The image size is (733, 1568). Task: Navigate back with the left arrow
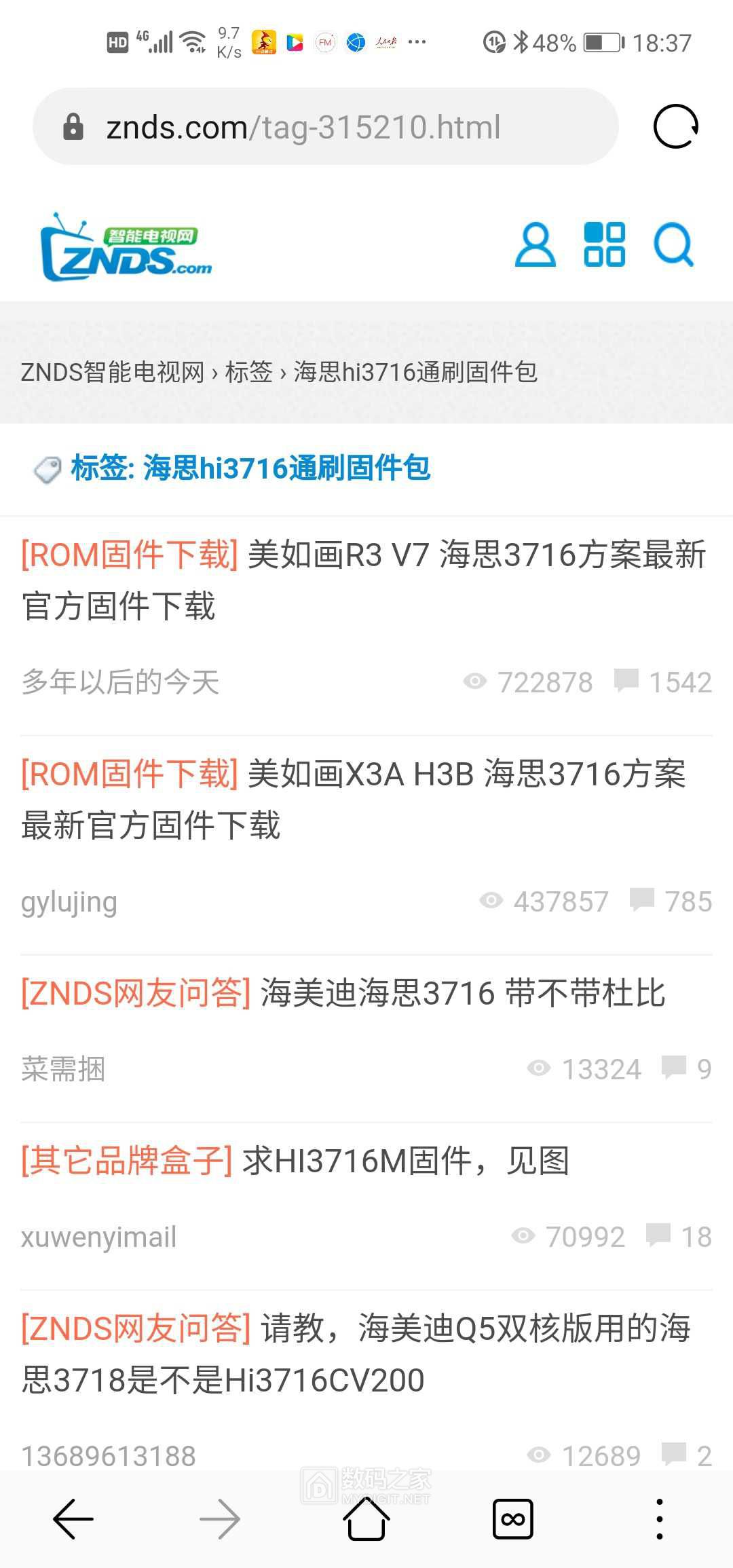tap(73, 1518)
